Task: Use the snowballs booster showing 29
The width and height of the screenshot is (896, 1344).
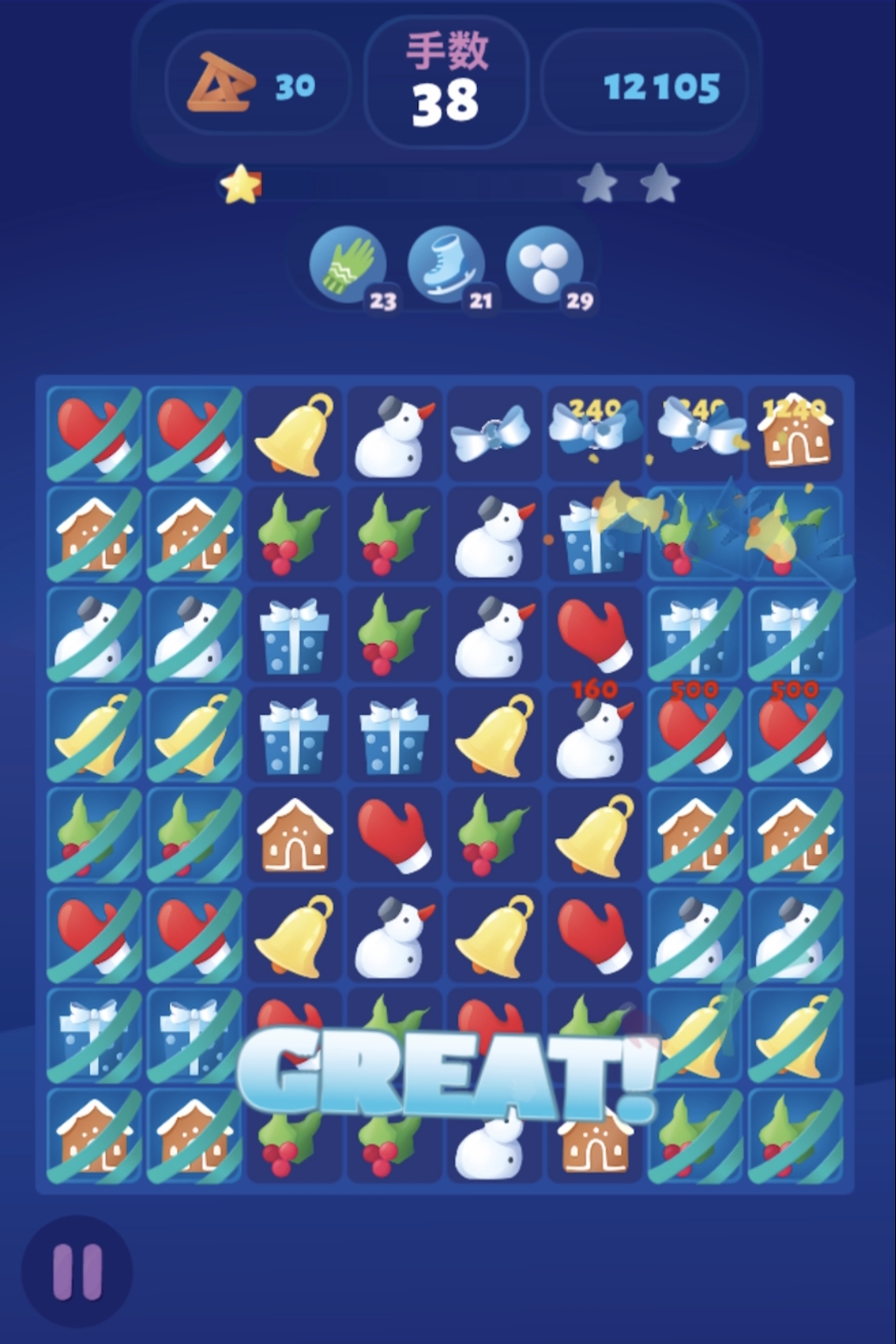Action: 545,265
